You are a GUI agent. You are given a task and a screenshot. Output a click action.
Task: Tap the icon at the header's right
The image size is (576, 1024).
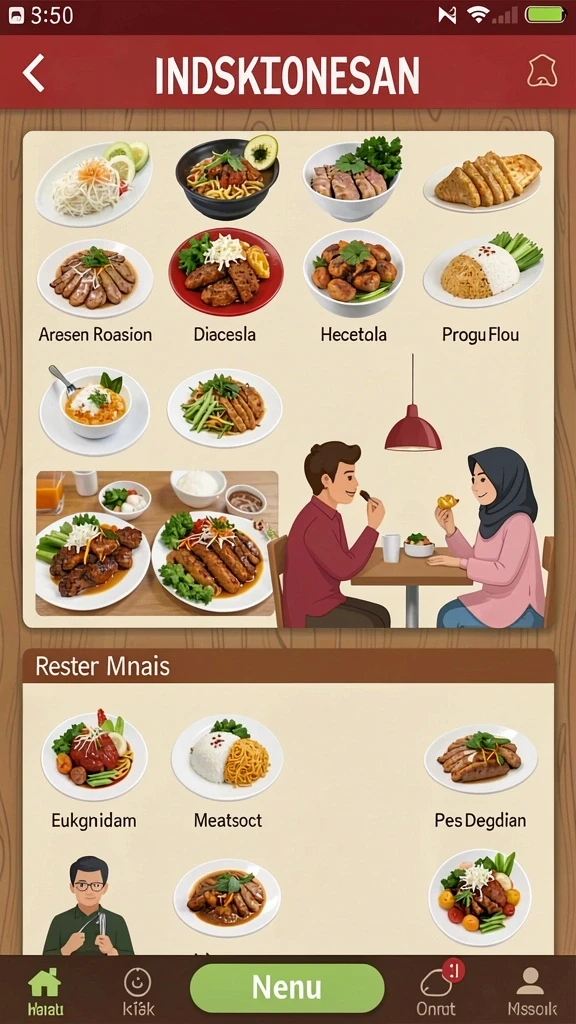(x=541, y=71)
